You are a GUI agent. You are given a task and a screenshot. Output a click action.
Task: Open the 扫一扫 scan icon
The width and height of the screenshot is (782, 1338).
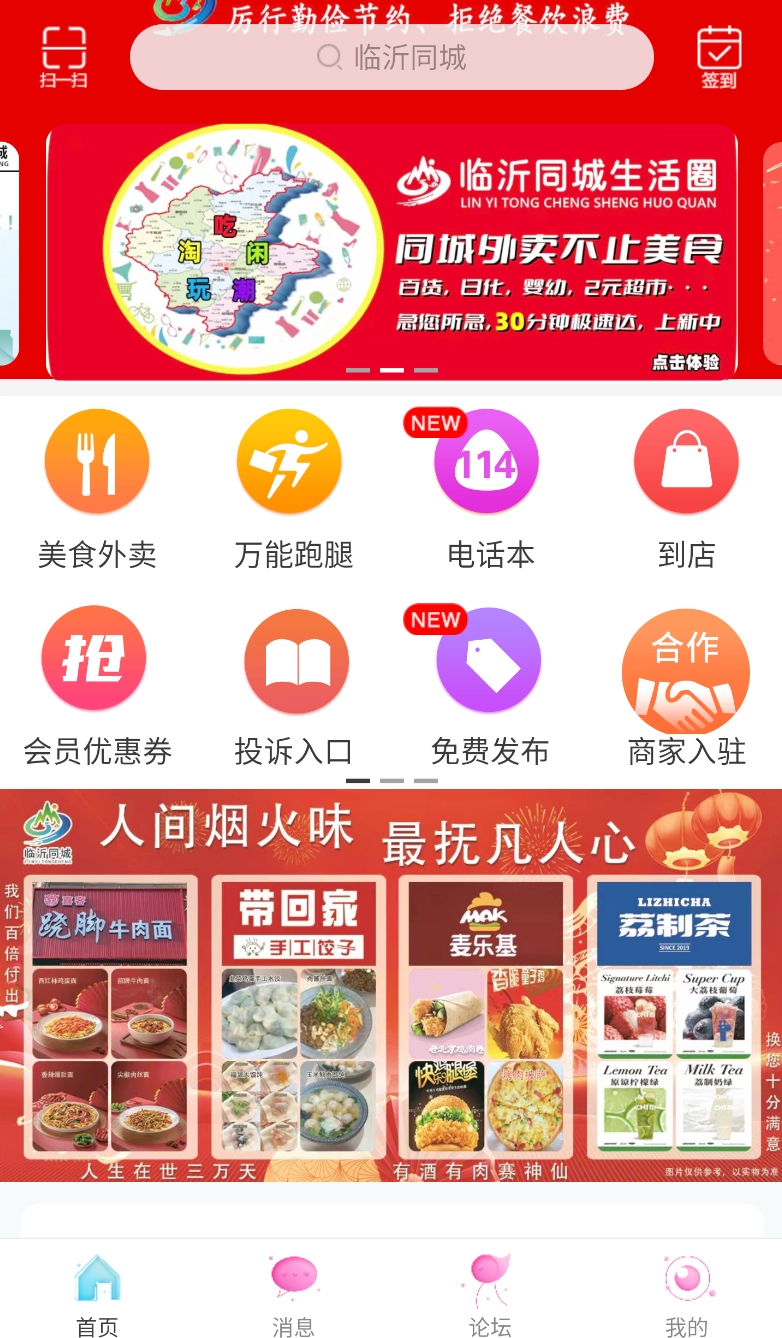tap(63, 56)
